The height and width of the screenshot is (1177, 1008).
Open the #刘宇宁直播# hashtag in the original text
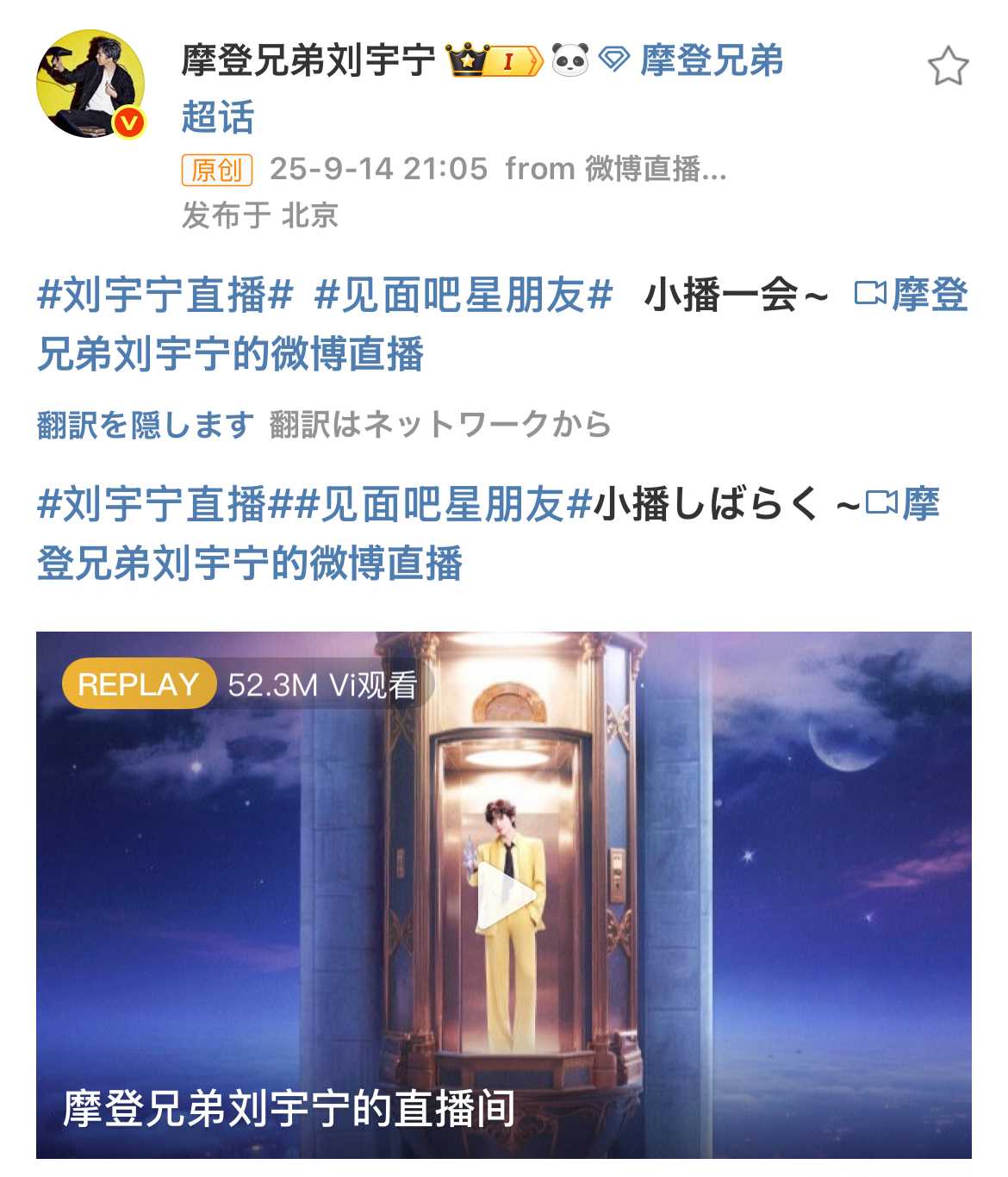pos(165,296)
